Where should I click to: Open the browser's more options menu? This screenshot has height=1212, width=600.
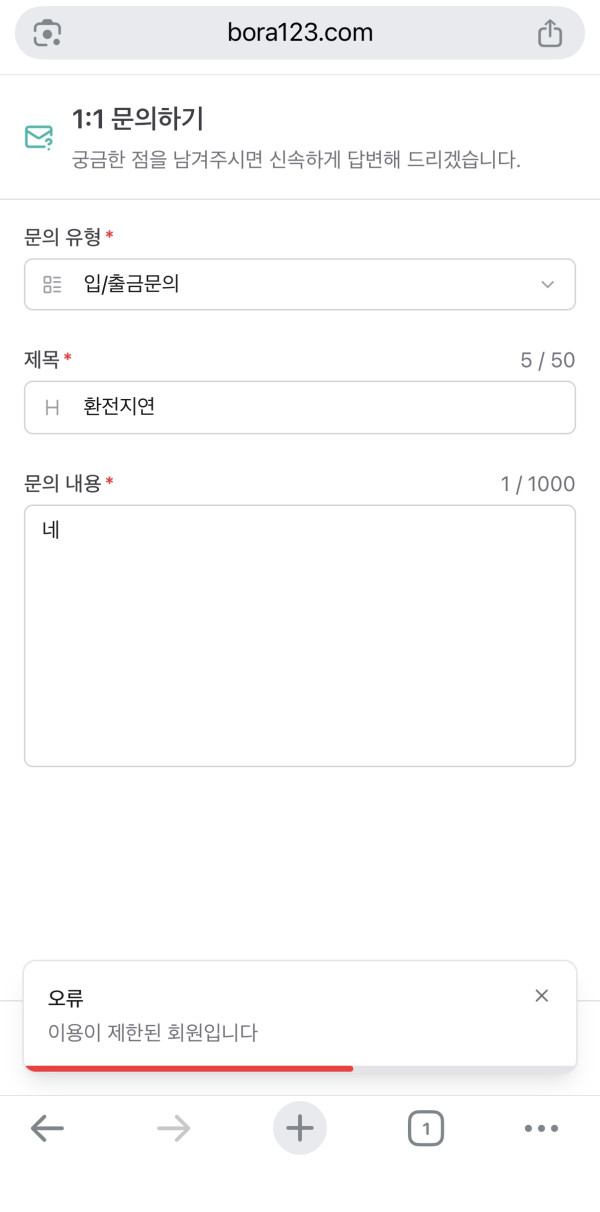541,1129
